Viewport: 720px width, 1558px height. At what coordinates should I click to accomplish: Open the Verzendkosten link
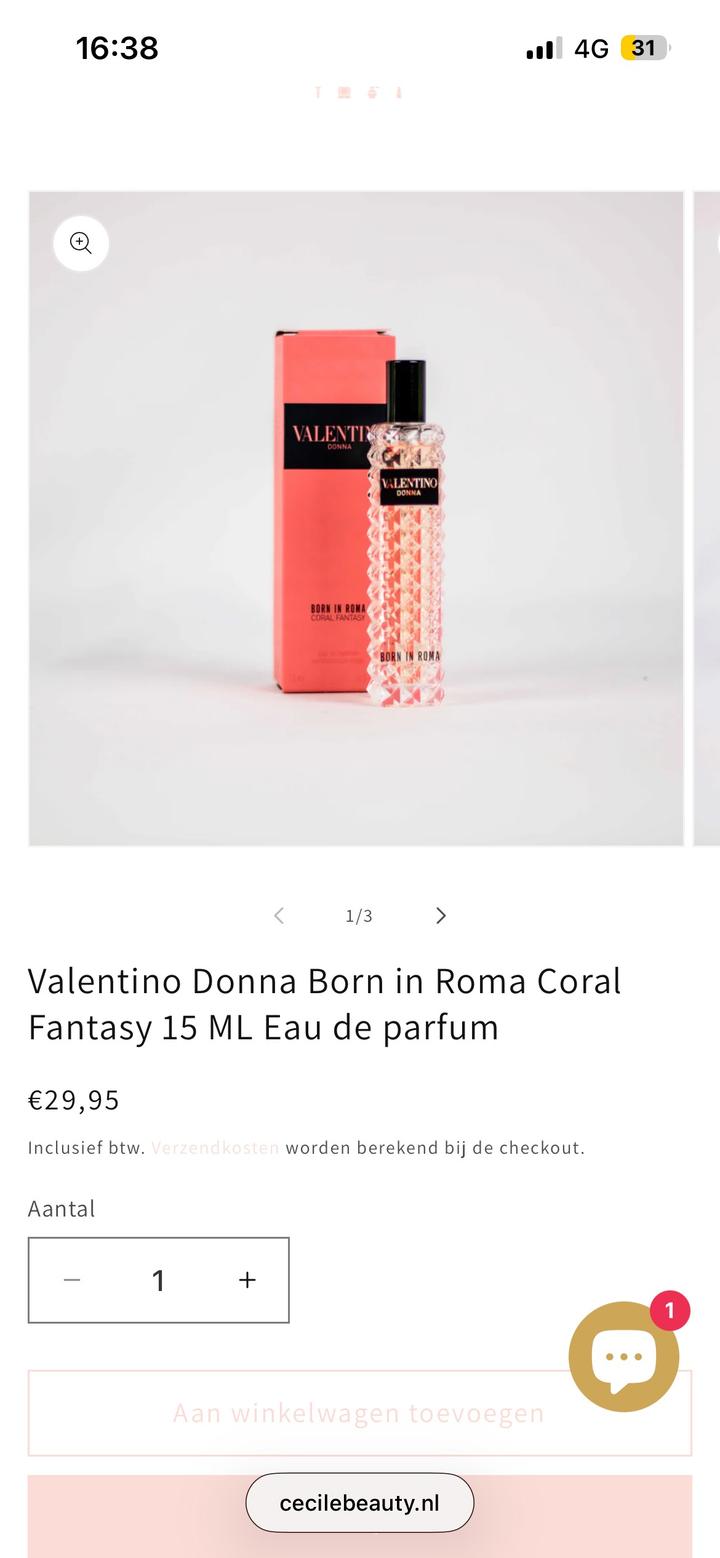pyautogui.click(x=215, y=1148)
